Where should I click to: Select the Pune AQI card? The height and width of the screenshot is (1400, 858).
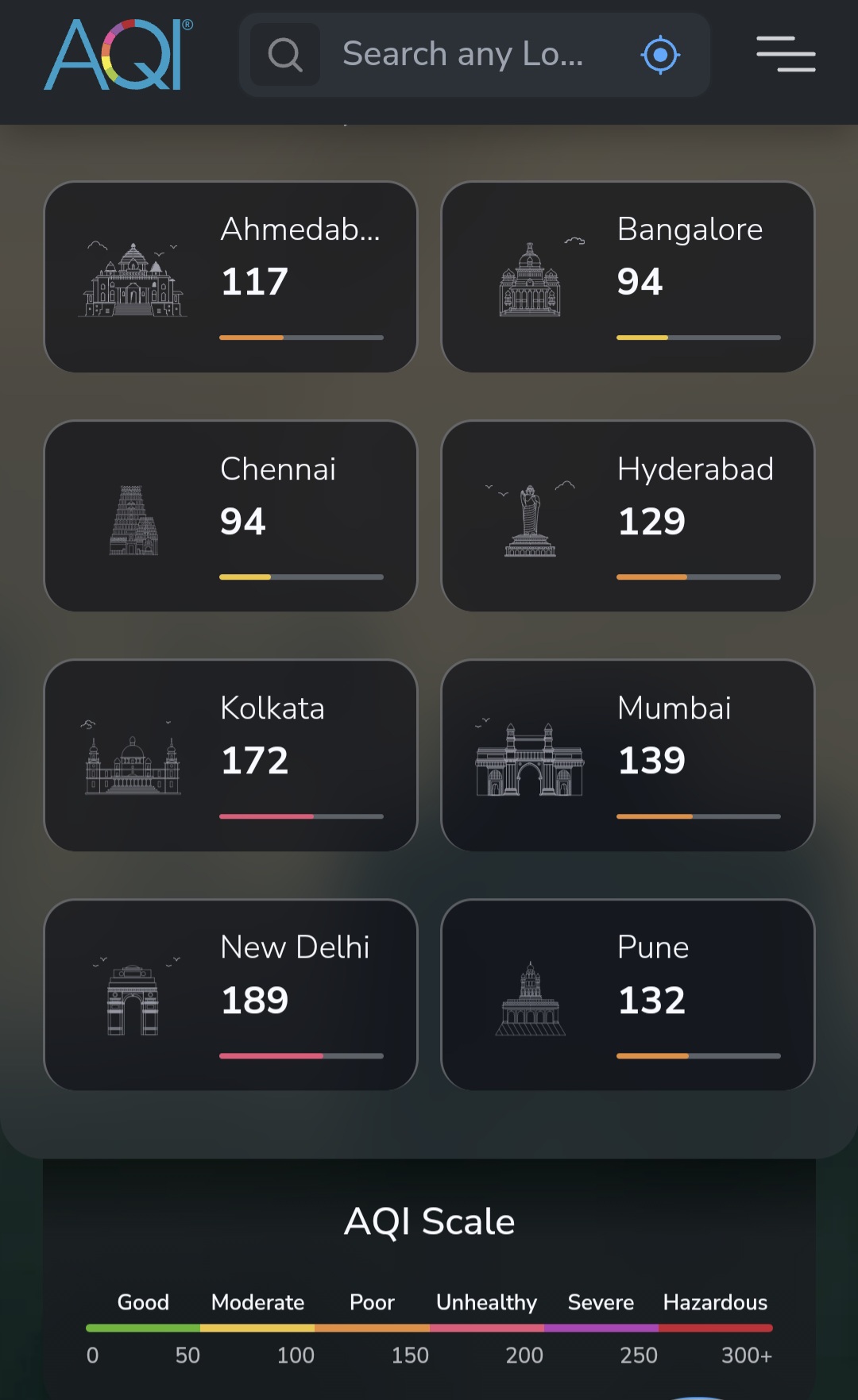click(x=628, y=995)
